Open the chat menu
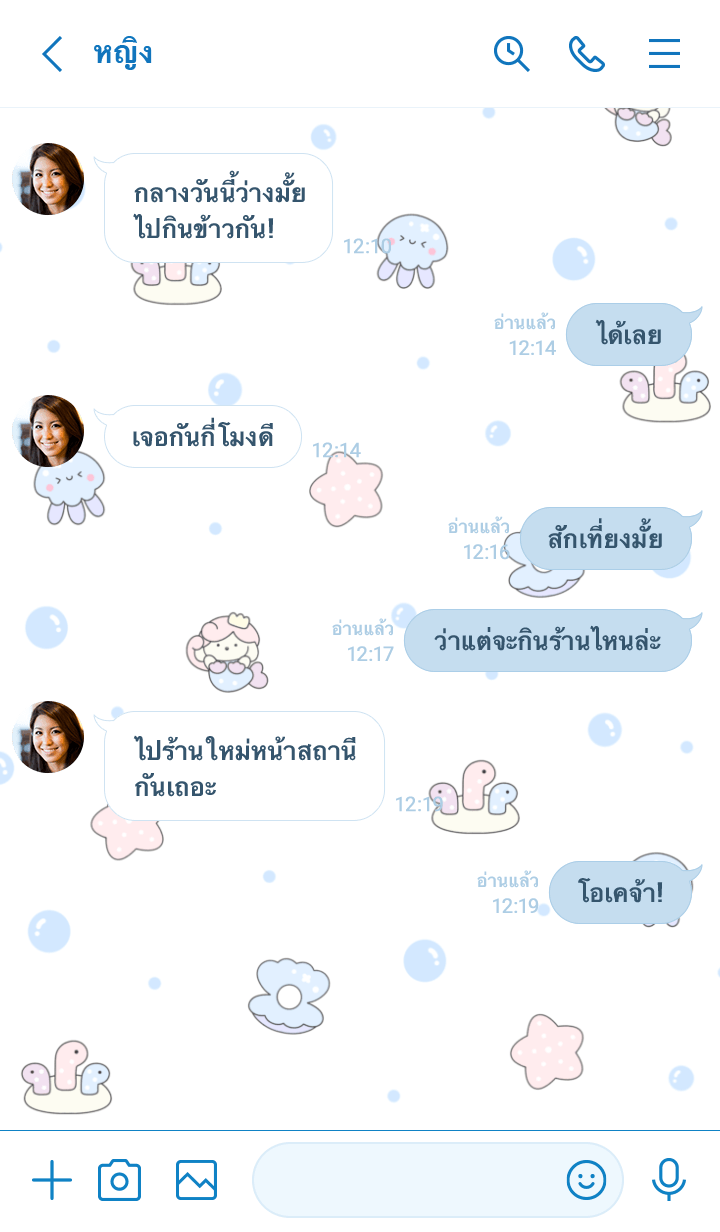720x1232 pixels. 664,54
